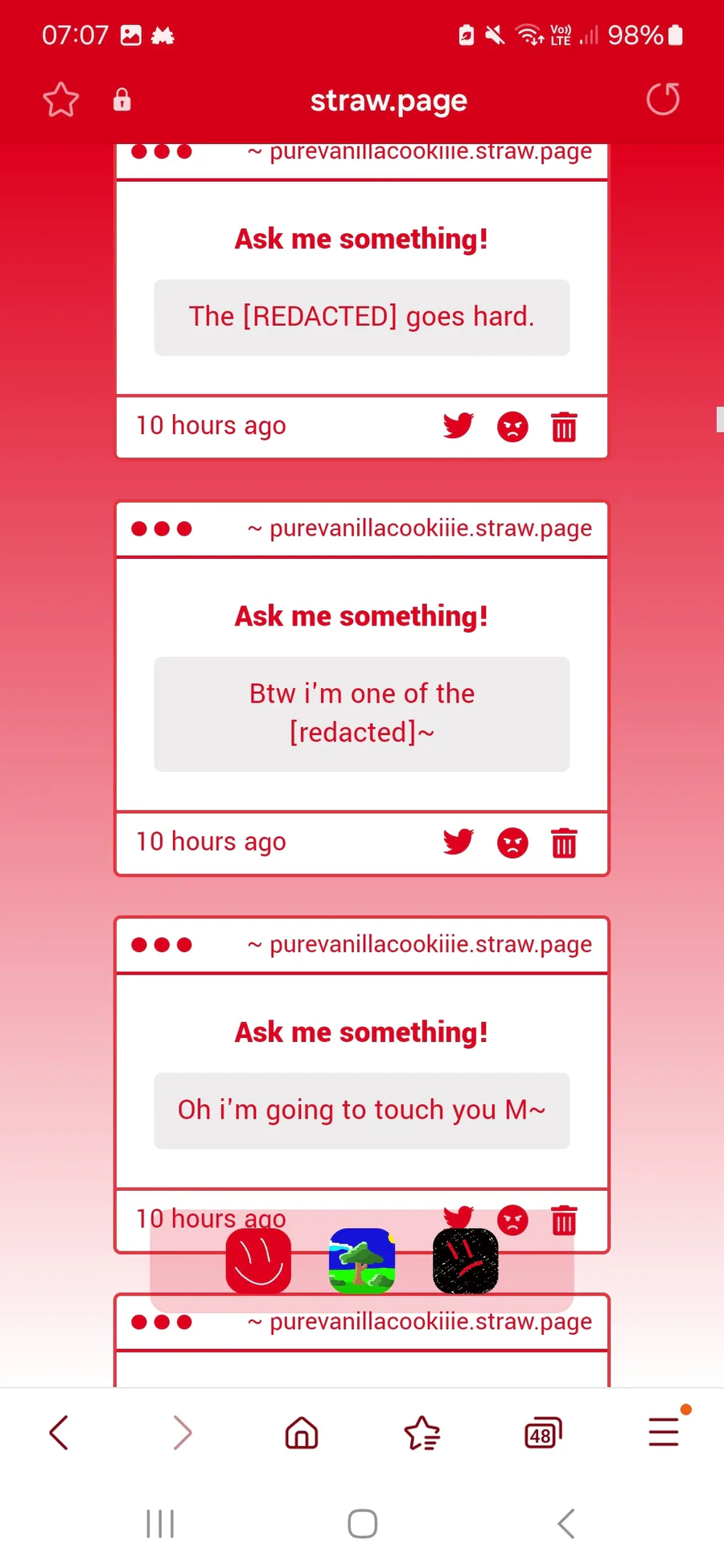Delete the 'Btw i'm one of the' message
724x1568 pixels.
click(564, 844)
